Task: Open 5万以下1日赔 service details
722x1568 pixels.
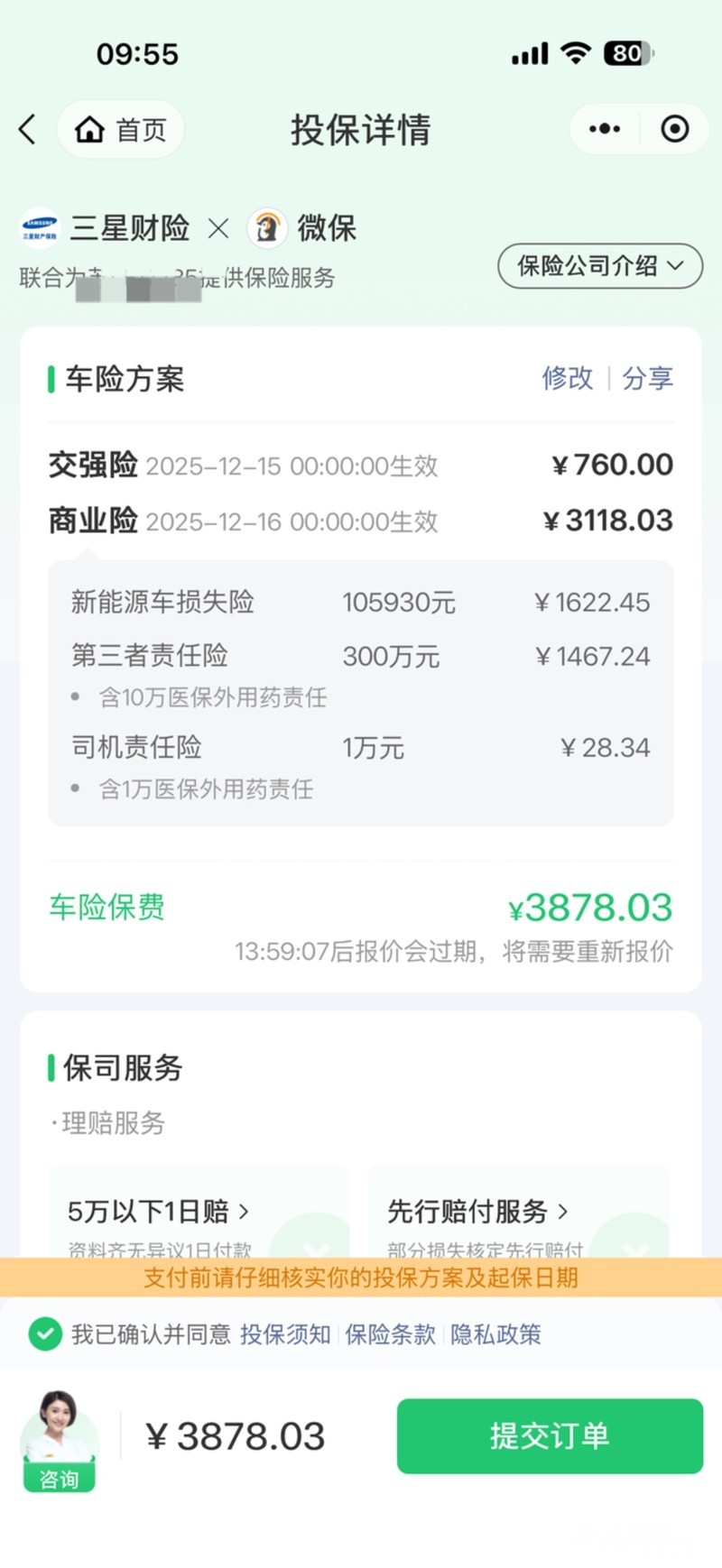Action: pyautogui.click(x=158, y=1211)
